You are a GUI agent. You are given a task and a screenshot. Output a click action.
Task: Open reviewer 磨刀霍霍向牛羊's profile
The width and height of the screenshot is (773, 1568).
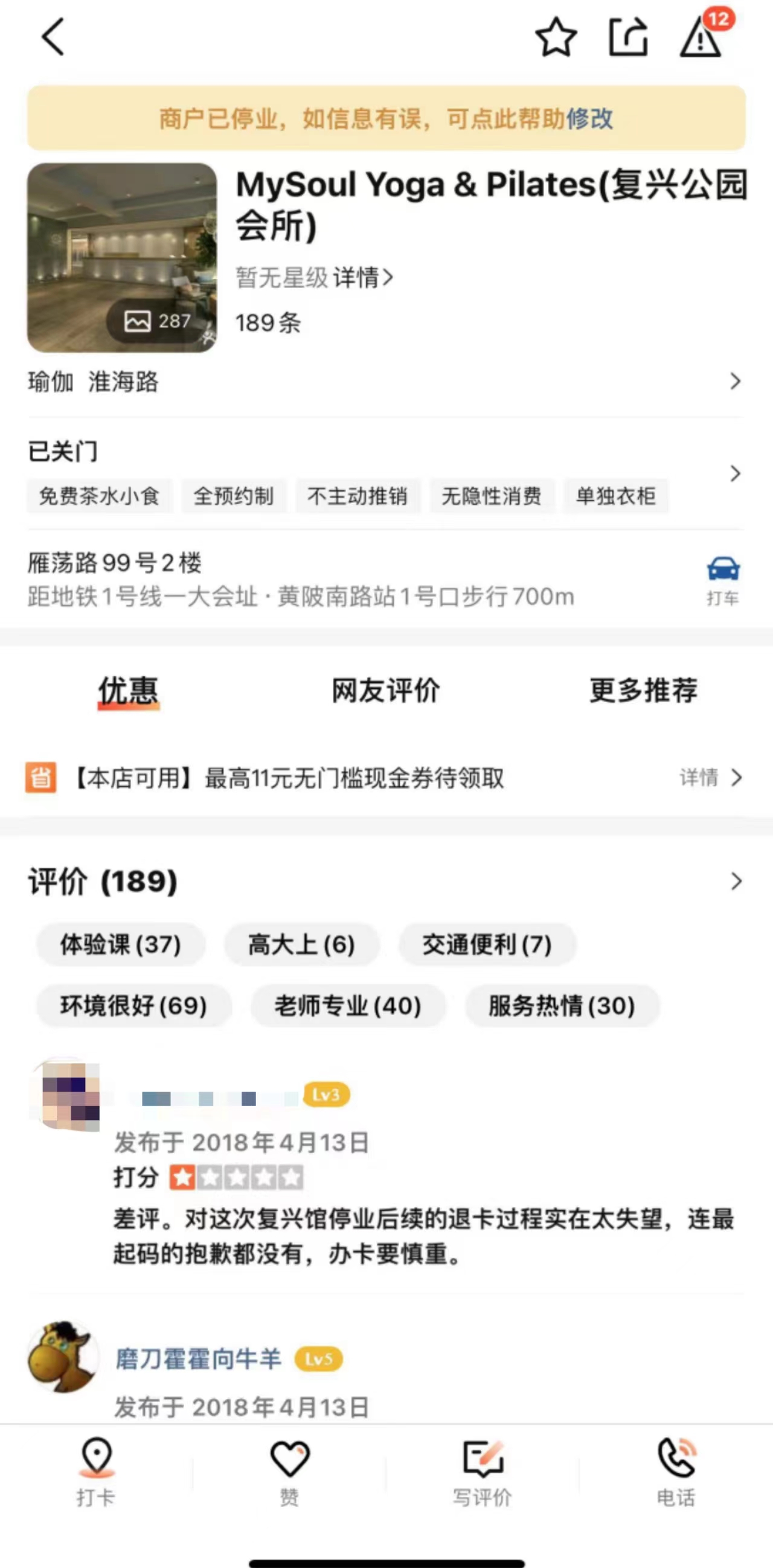199,1358
